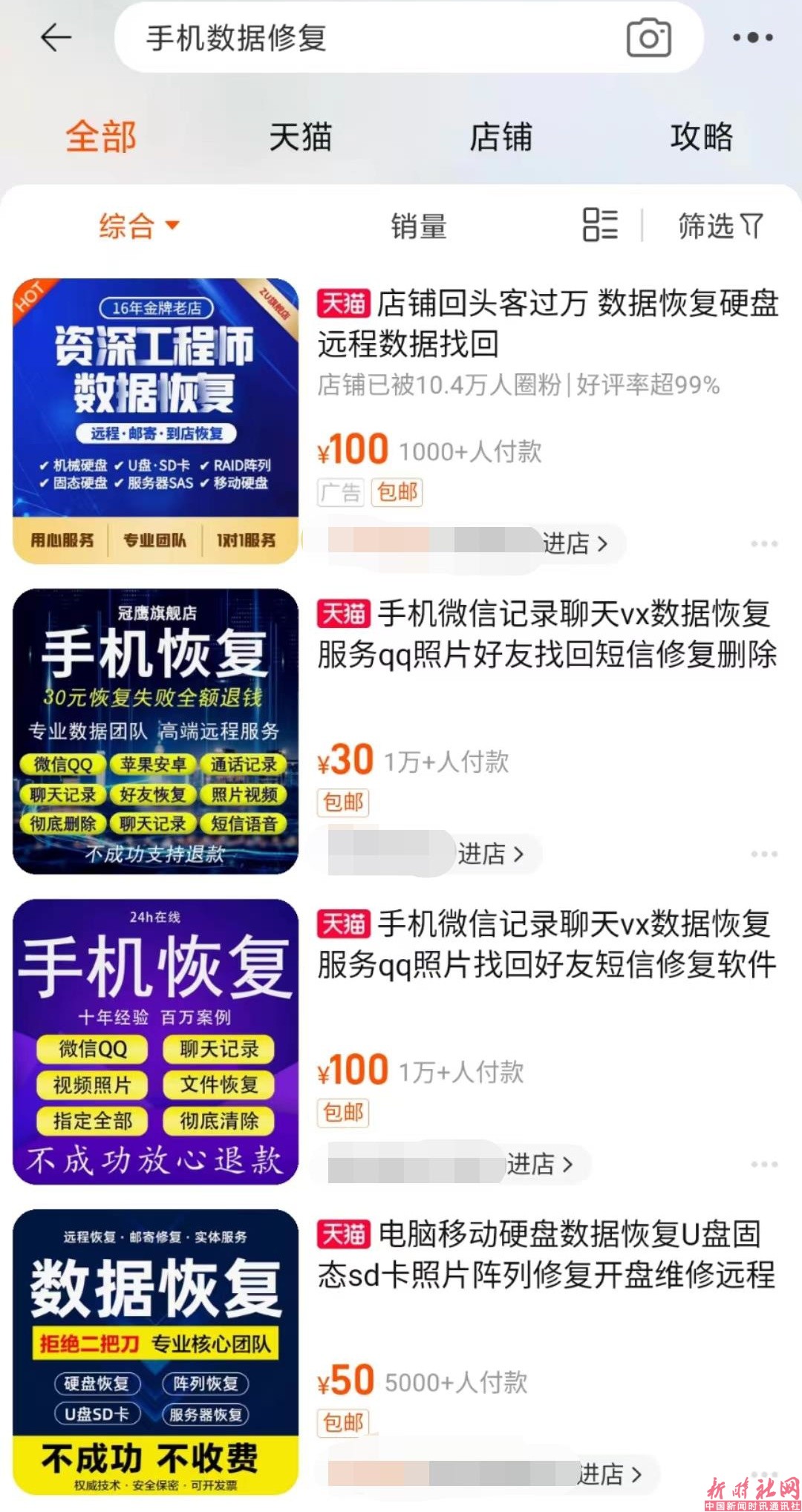Sort results by 销量

pos(419,225)
